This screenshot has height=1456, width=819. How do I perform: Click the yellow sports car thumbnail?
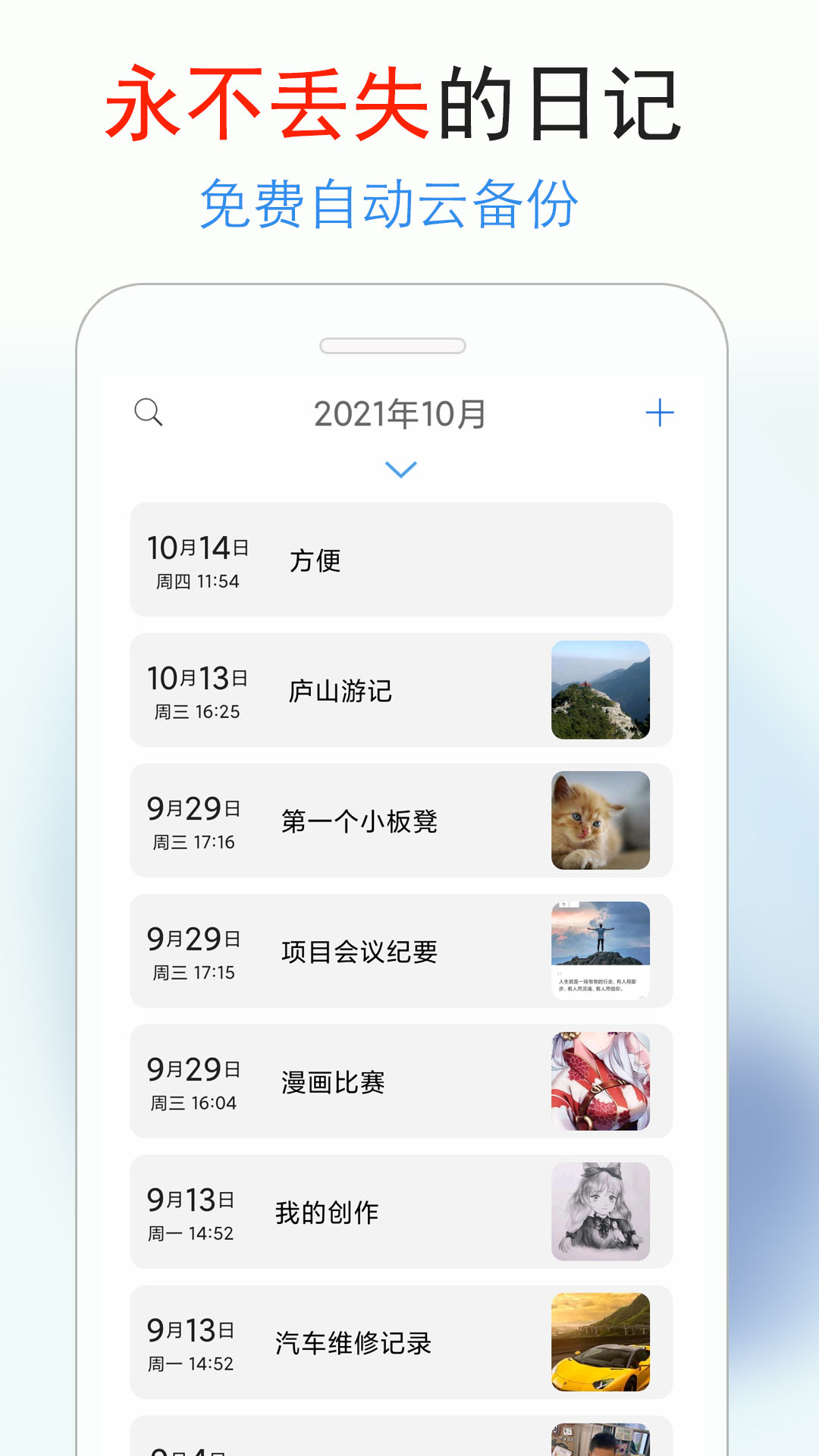(x=601, y=1342)
